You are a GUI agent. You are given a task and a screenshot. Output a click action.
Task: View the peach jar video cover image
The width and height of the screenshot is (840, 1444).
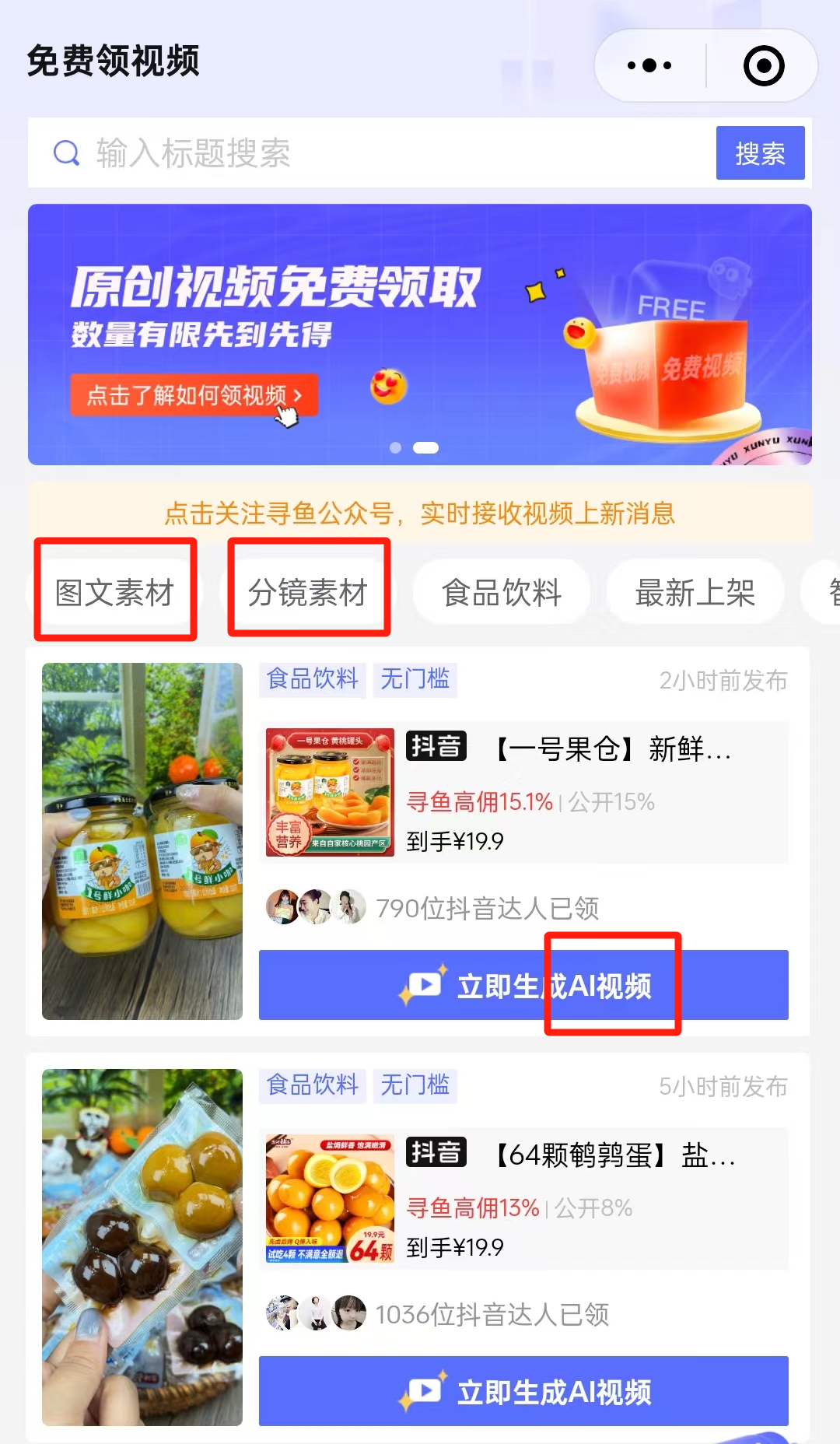point(142,841)
